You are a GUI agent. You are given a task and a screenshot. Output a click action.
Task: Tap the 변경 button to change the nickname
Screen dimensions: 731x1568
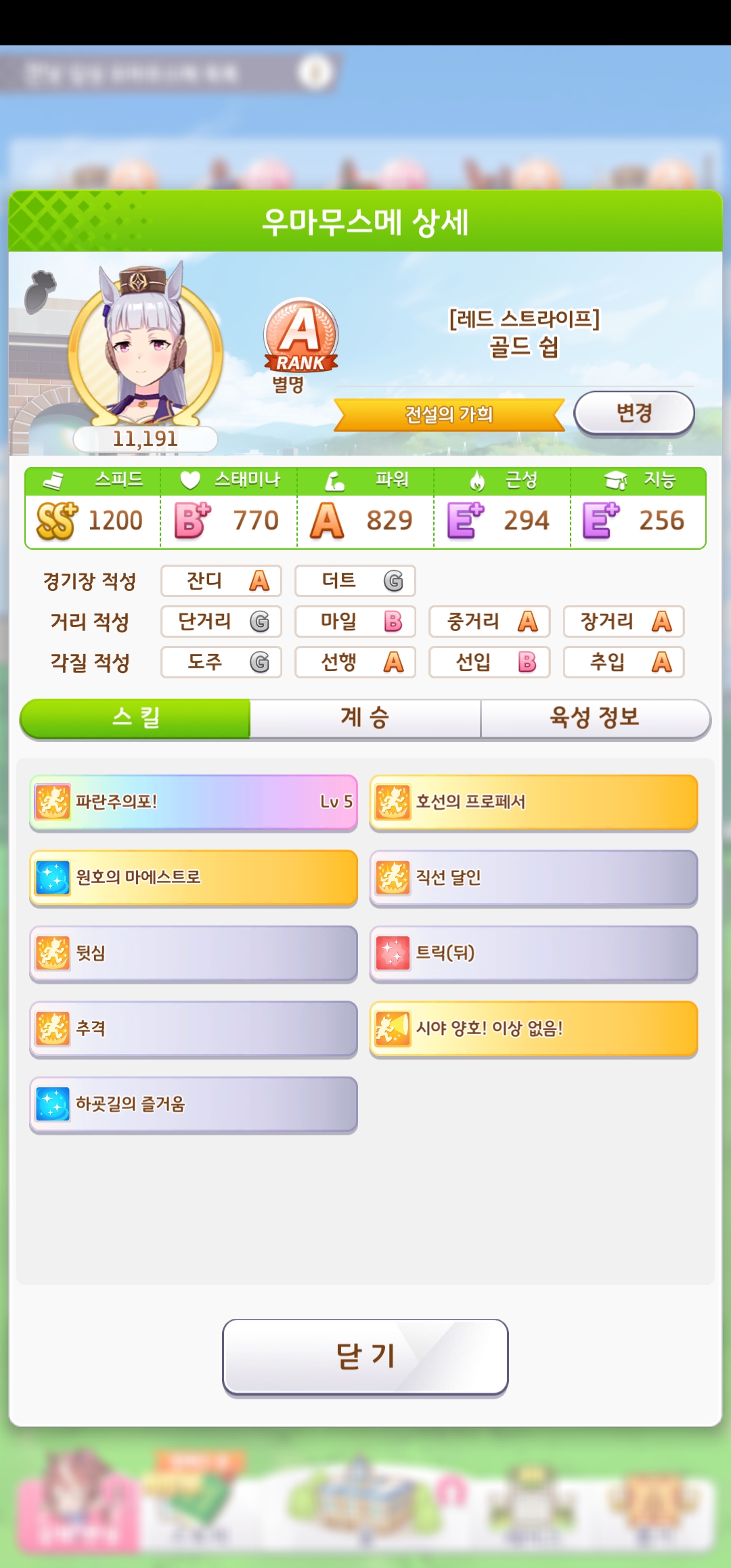coord(634,412)
